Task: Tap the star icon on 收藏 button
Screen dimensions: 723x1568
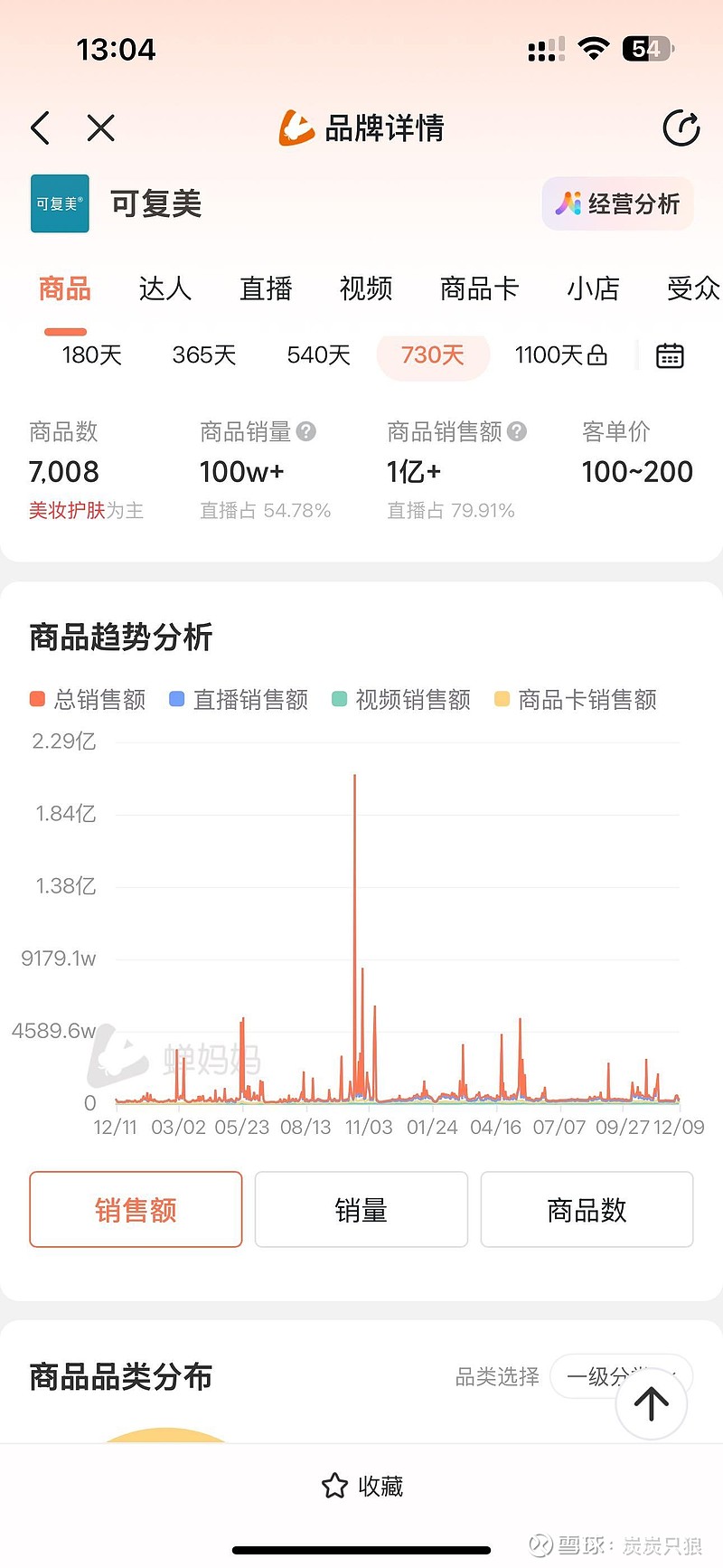Action: [334, 1485]
